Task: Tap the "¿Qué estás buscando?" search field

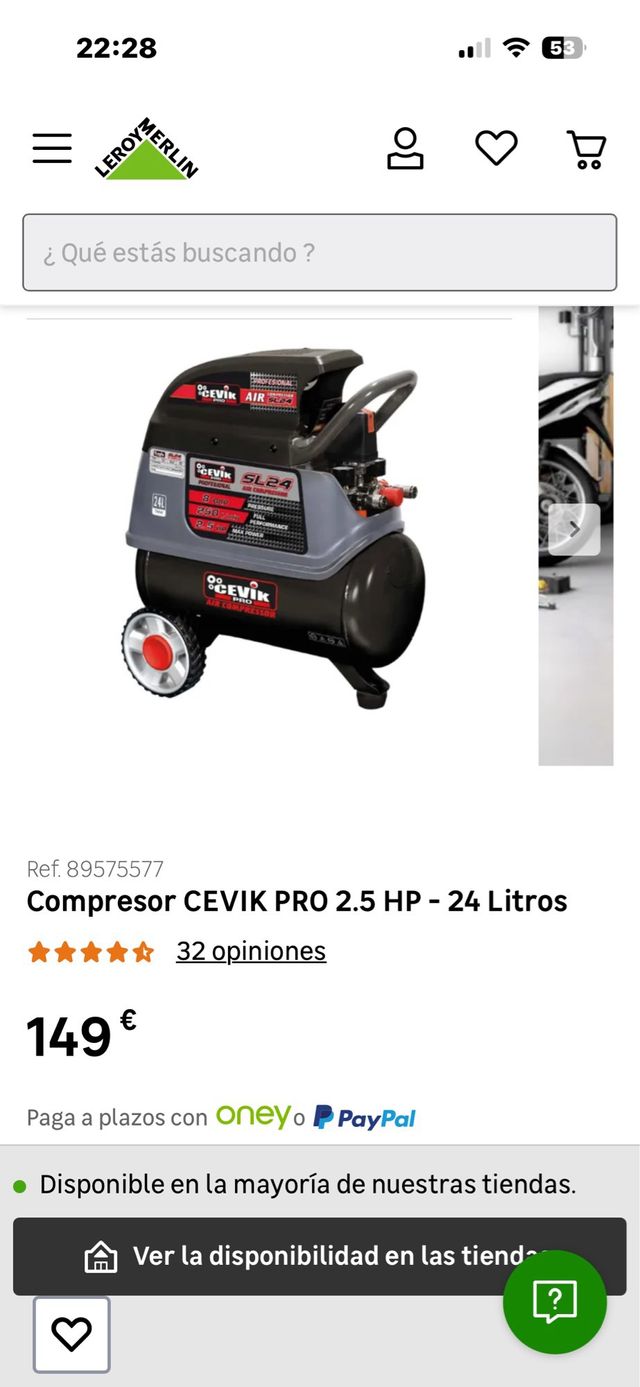Action: [x=320, y=252]
